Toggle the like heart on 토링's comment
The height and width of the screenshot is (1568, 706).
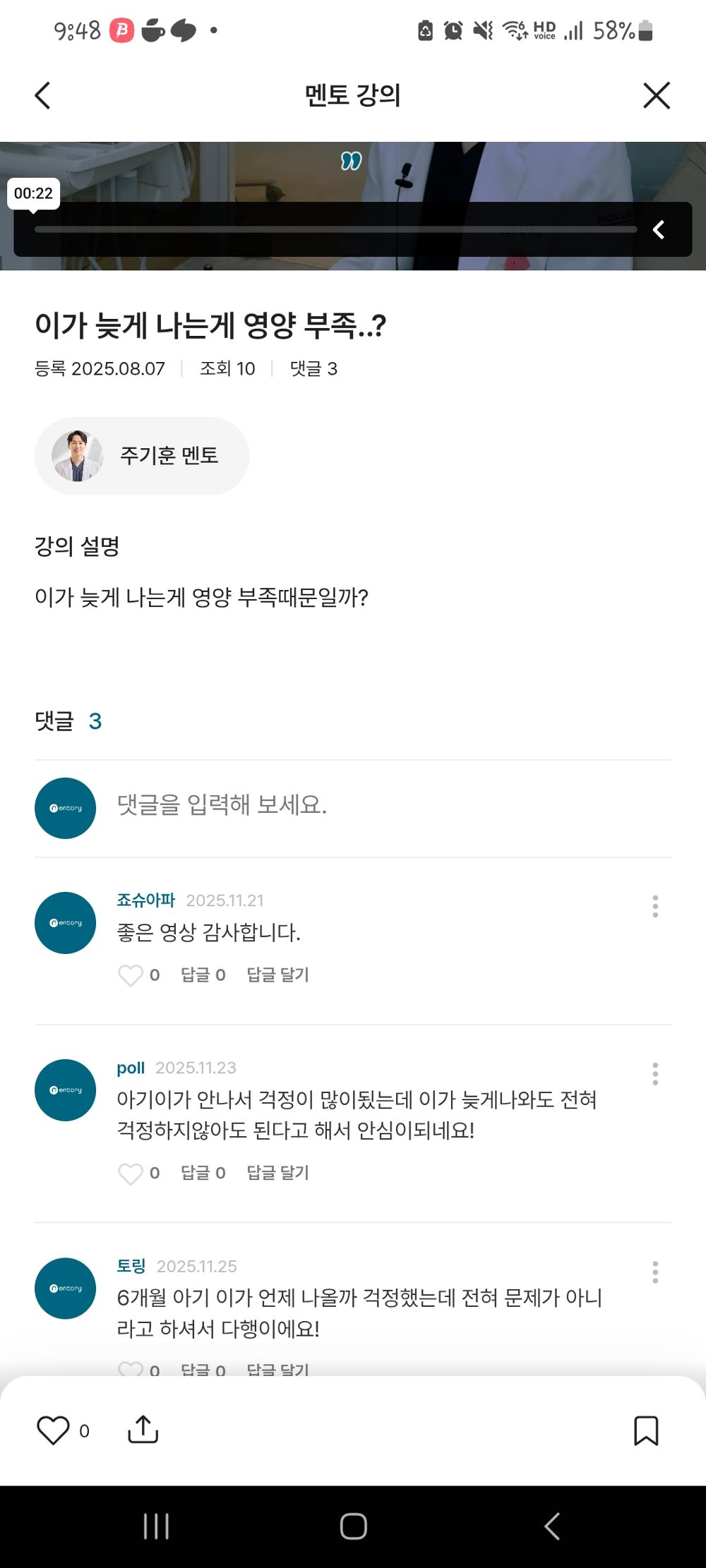point(132,1368)
